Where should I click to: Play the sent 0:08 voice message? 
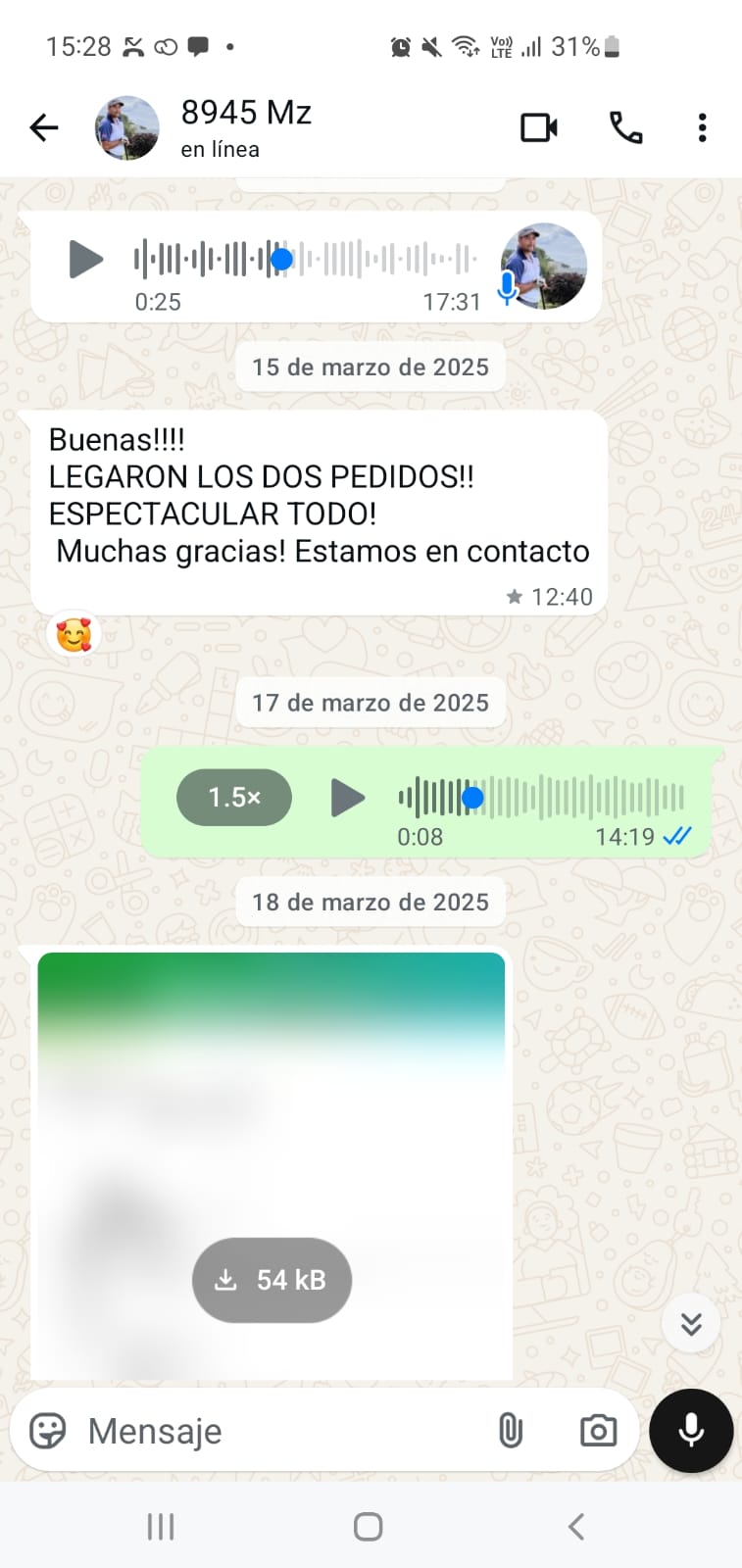[x=347, y=798]
